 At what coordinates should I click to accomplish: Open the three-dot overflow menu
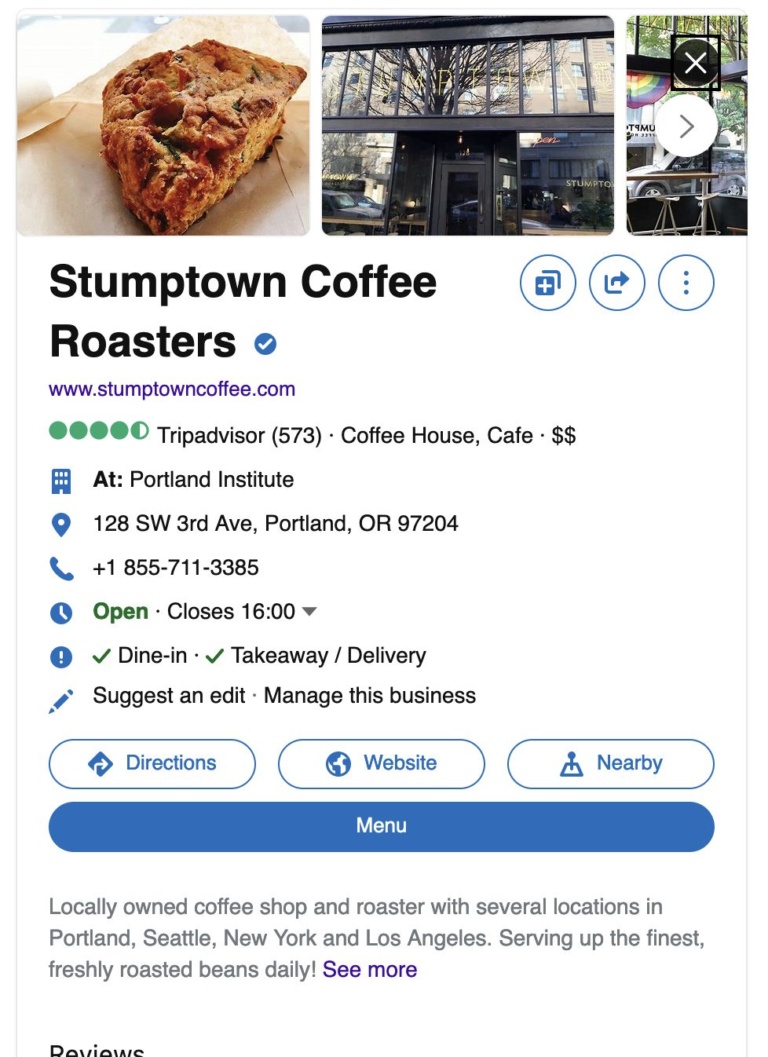point(686,282)
